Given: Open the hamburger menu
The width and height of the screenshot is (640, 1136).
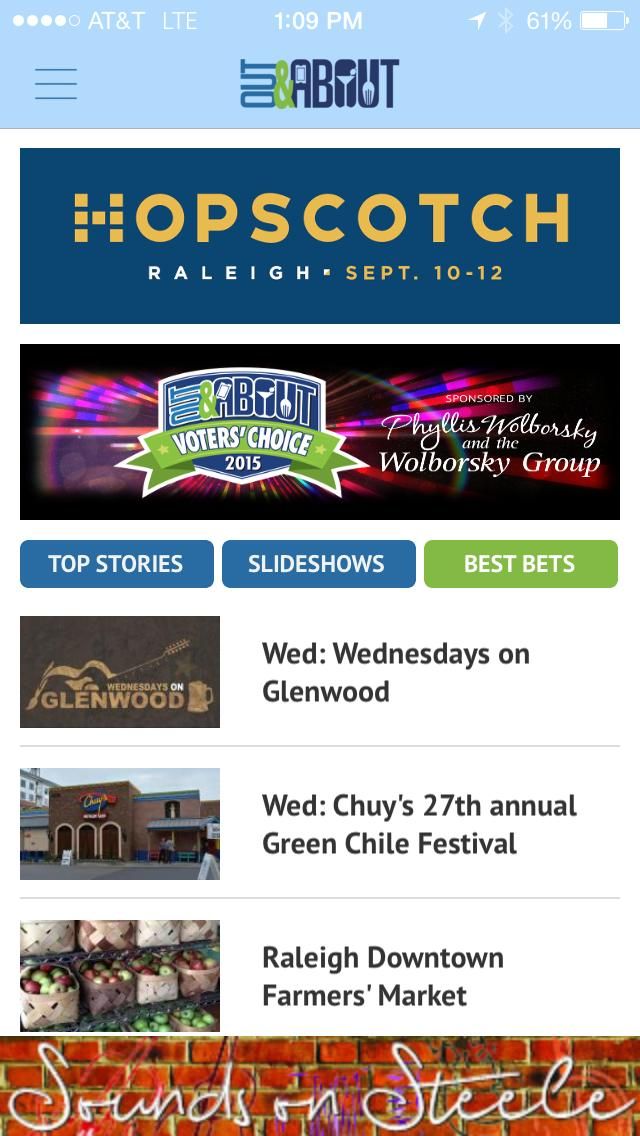Looking at the screenshot, I should [56, 84].
